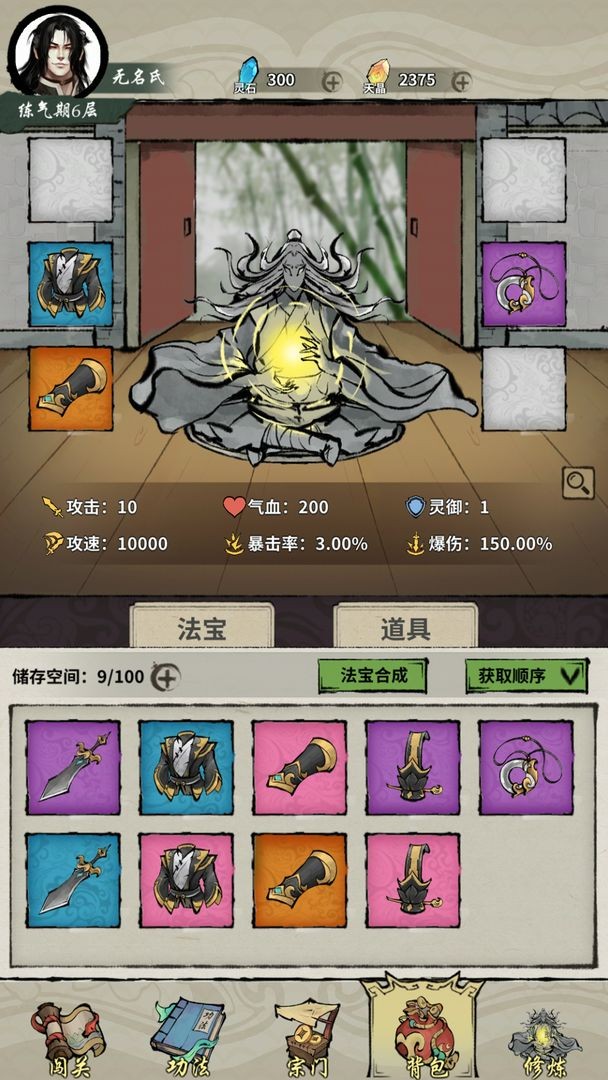This screenshot has height=1080, width=608.
Task: Switch to the 法宝 tab
Action: (x=202, y=628)
